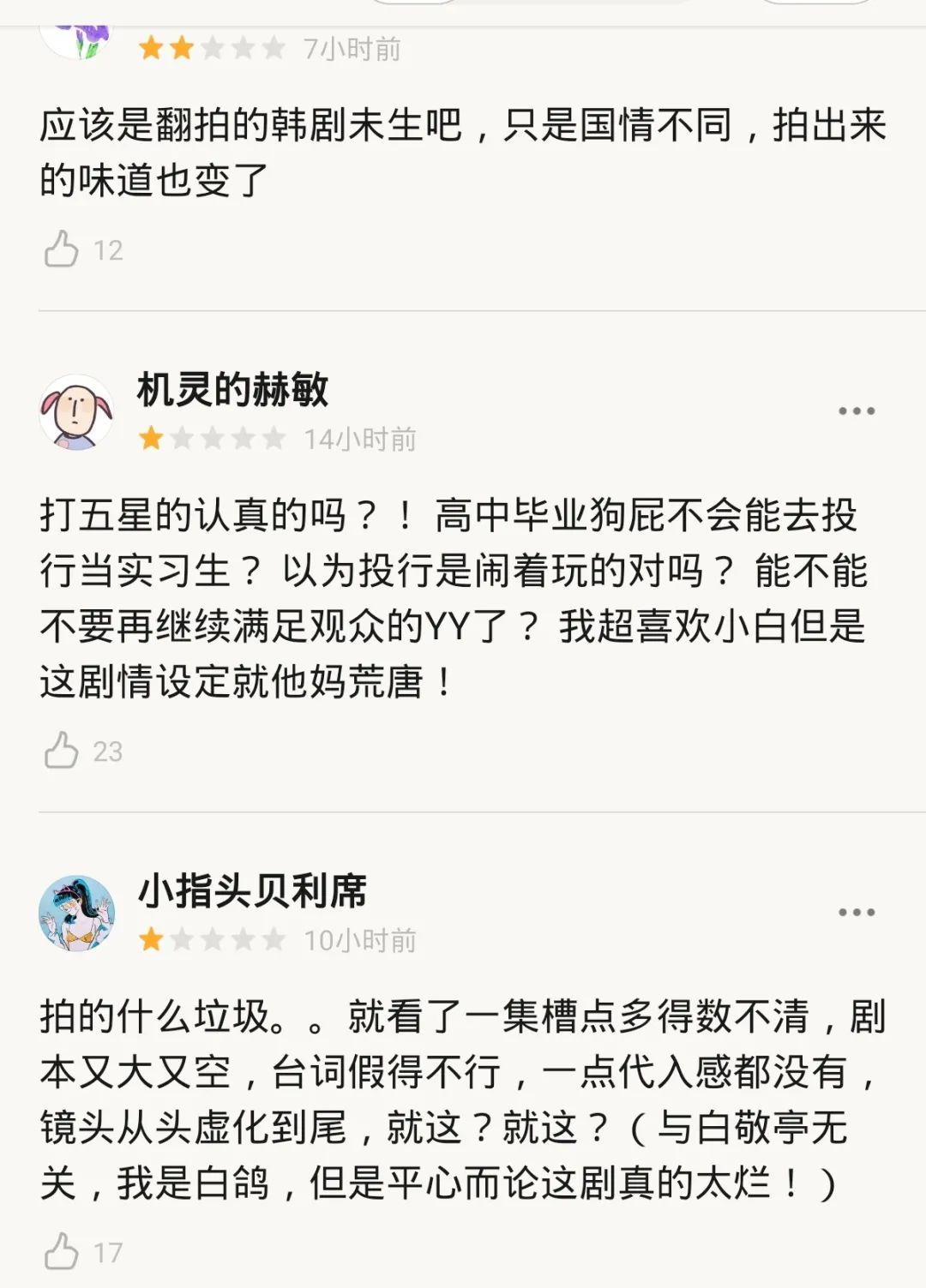Tap the thumbs-up under 机灵的赫敏's review
This screenshot has width=926, height=1288.
[60, 752]
